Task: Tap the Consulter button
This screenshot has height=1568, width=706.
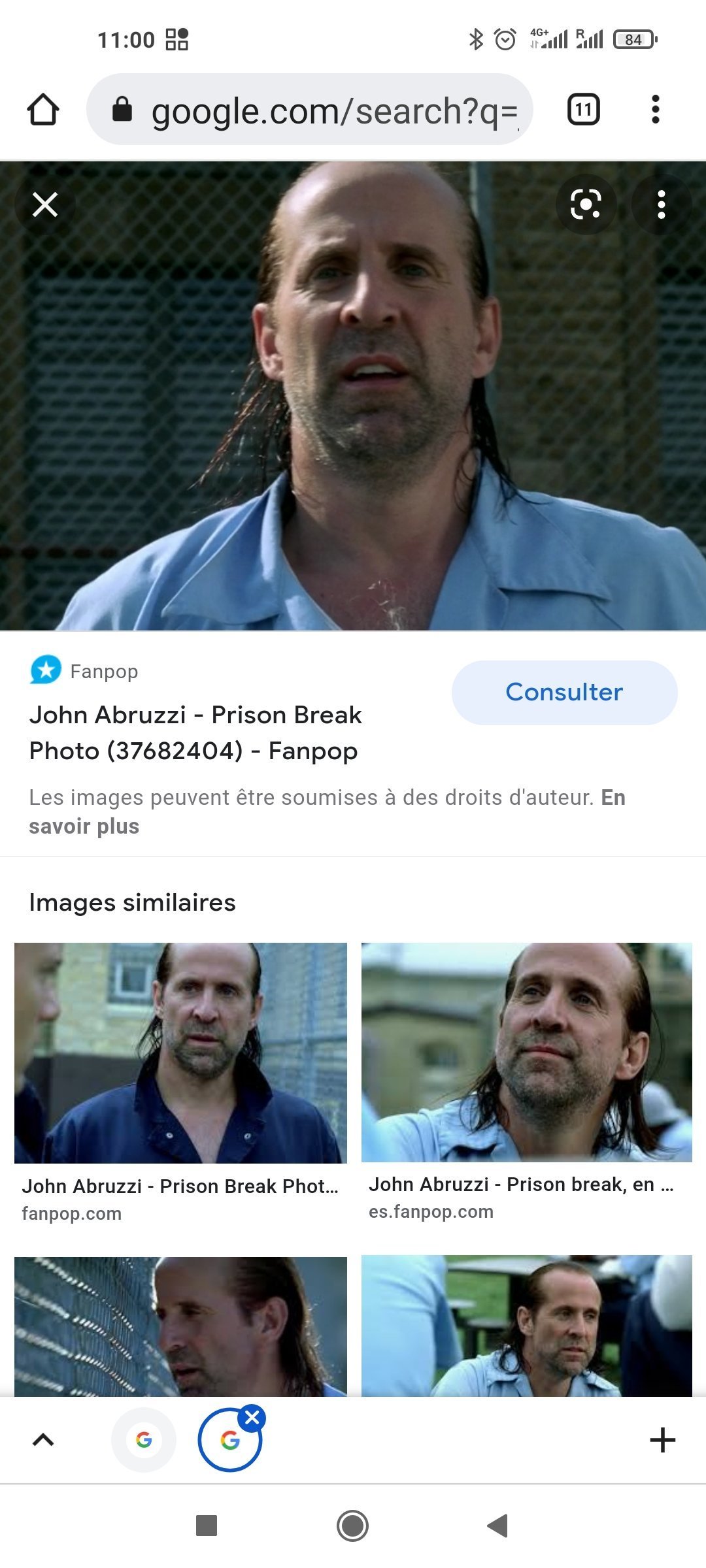Action: 564,693
